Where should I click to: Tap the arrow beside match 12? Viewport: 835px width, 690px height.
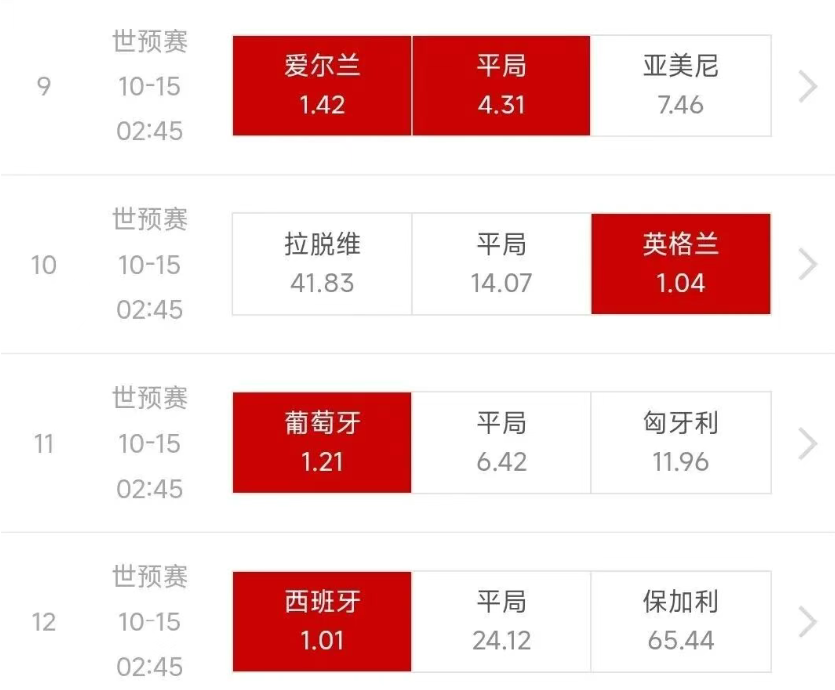[x=808, y=622]
